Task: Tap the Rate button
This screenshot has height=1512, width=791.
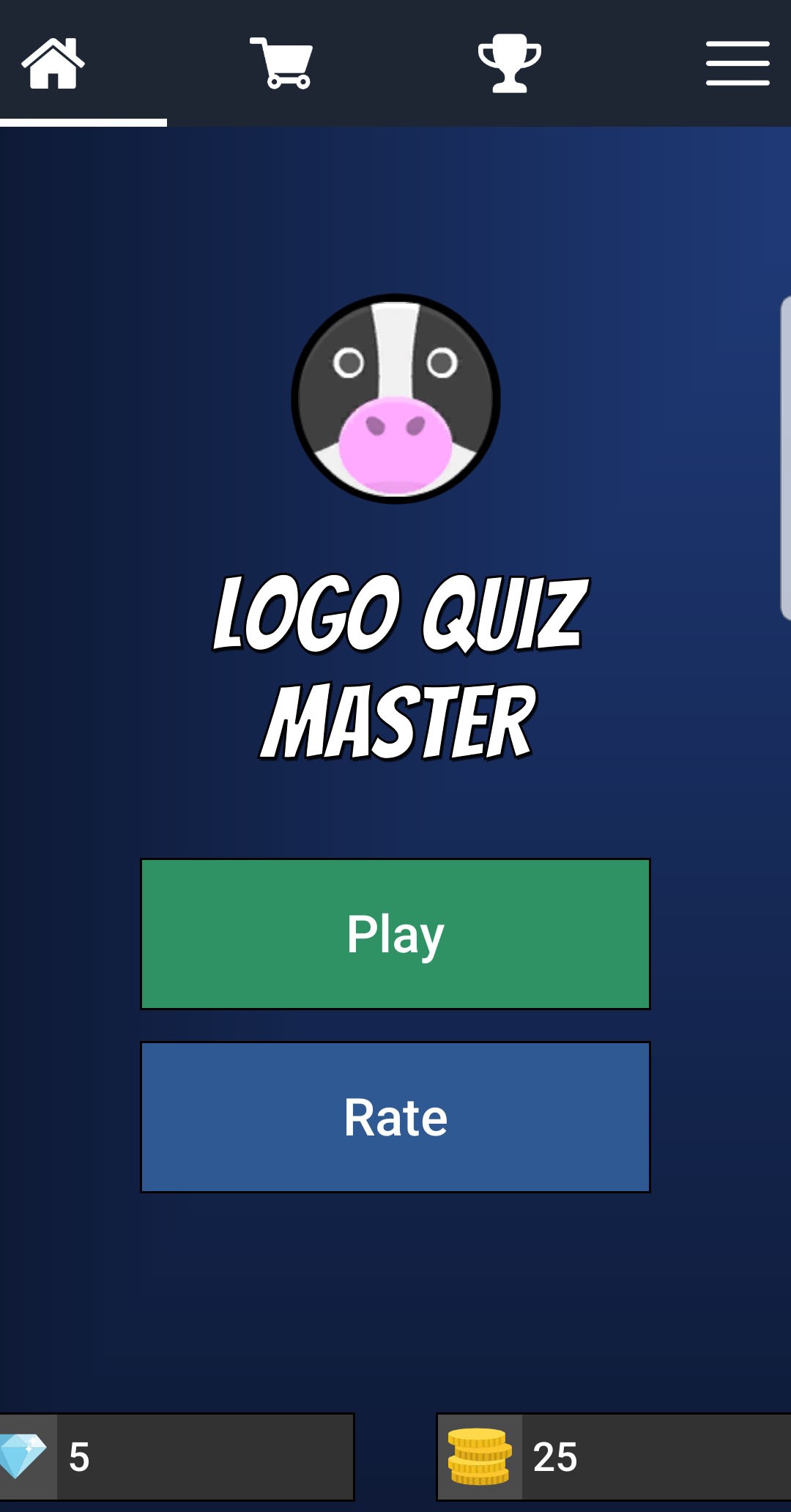Action: click(x=395, y=1117)
